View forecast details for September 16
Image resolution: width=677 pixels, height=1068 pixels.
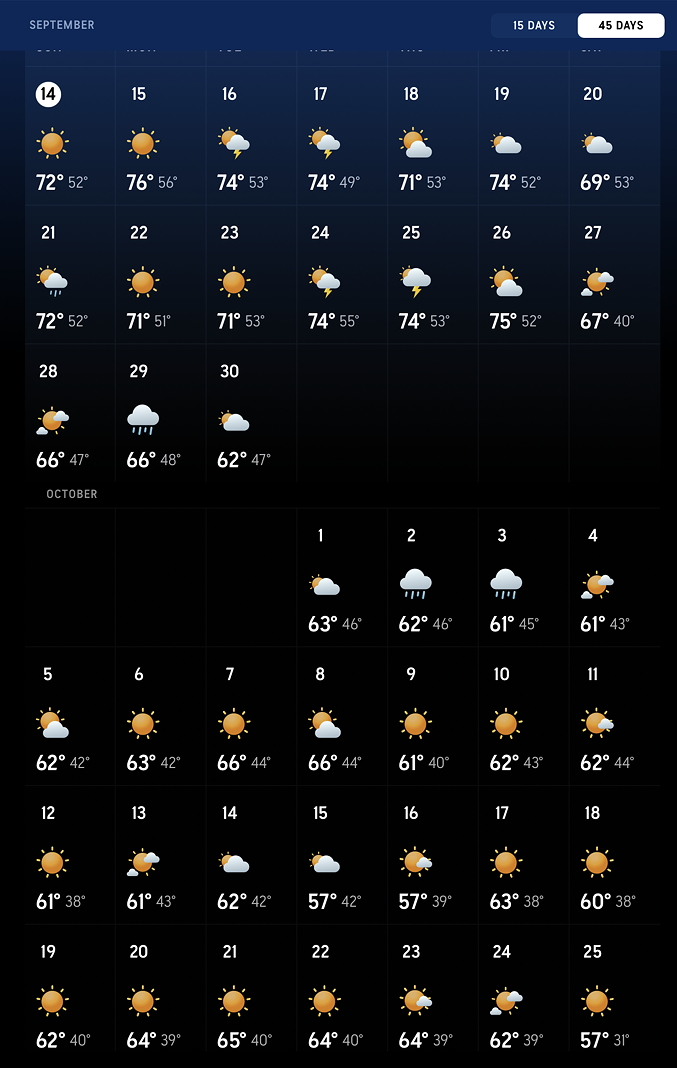251,138
